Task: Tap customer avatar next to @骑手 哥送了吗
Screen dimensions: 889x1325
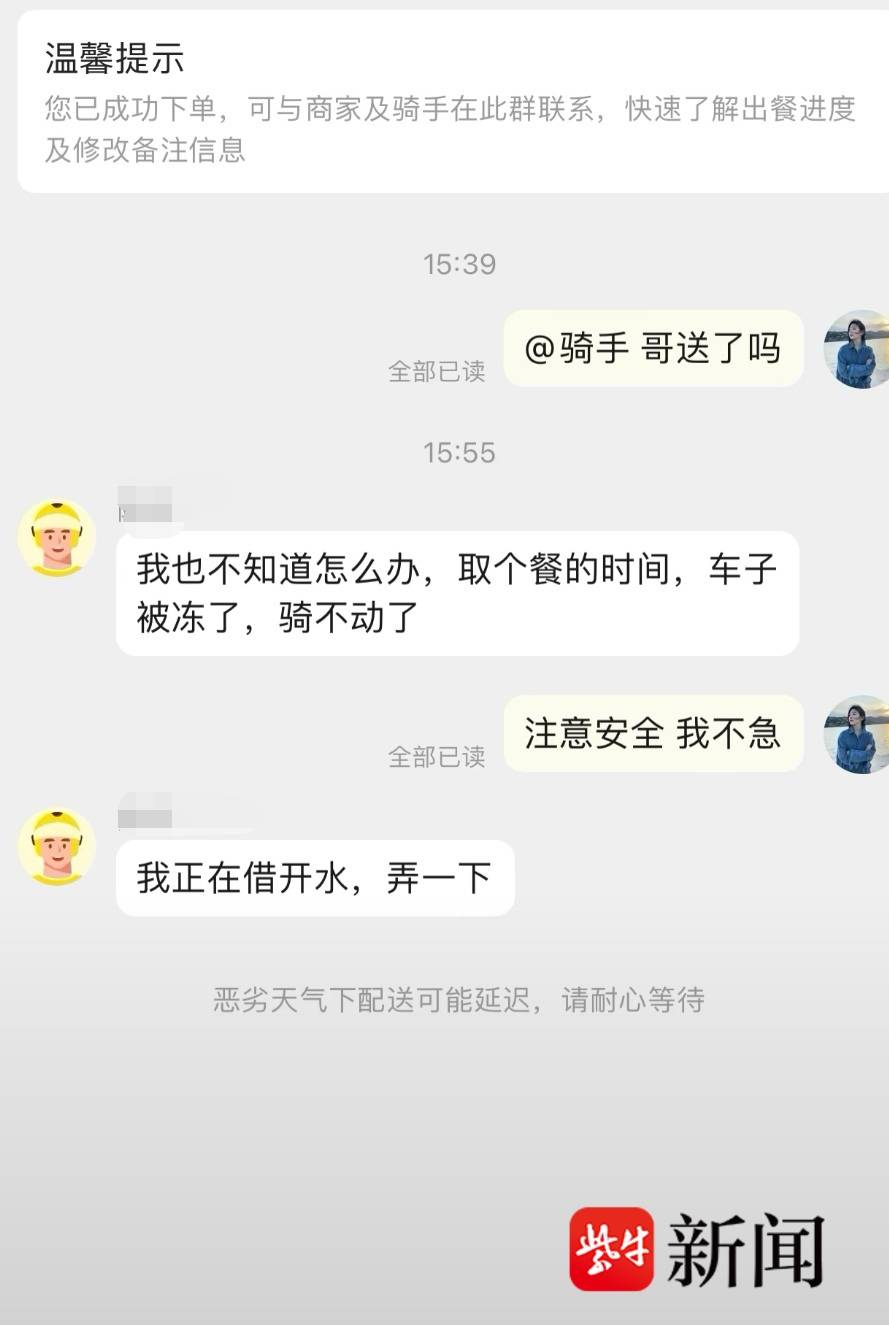Action: (x=858, y=349)
